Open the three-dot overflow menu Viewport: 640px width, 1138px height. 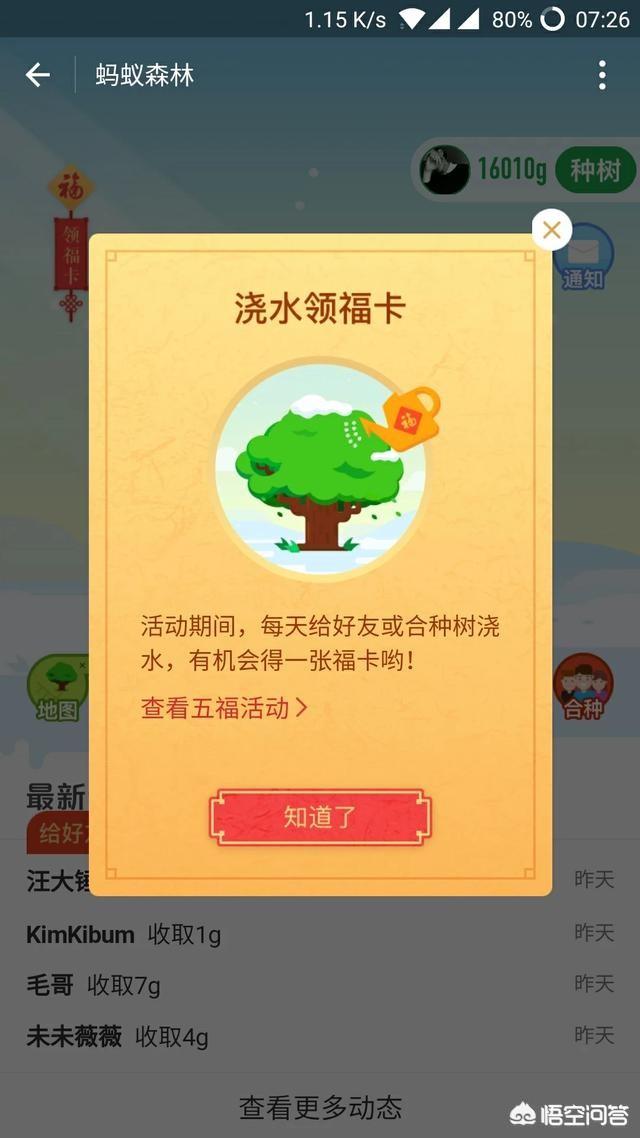601,75
